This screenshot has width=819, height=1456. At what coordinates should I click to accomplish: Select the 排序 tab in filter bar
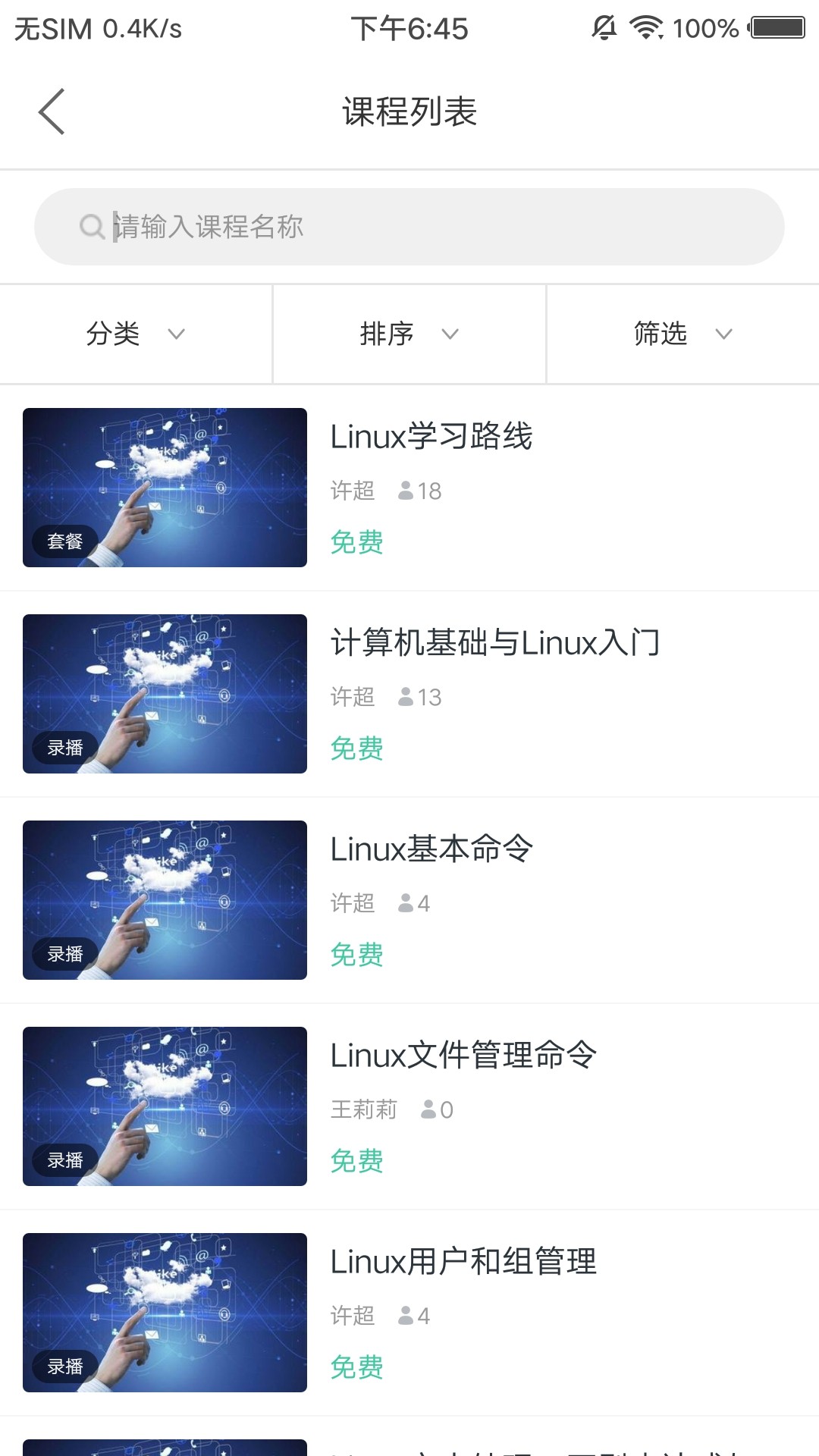coord(388,334)
